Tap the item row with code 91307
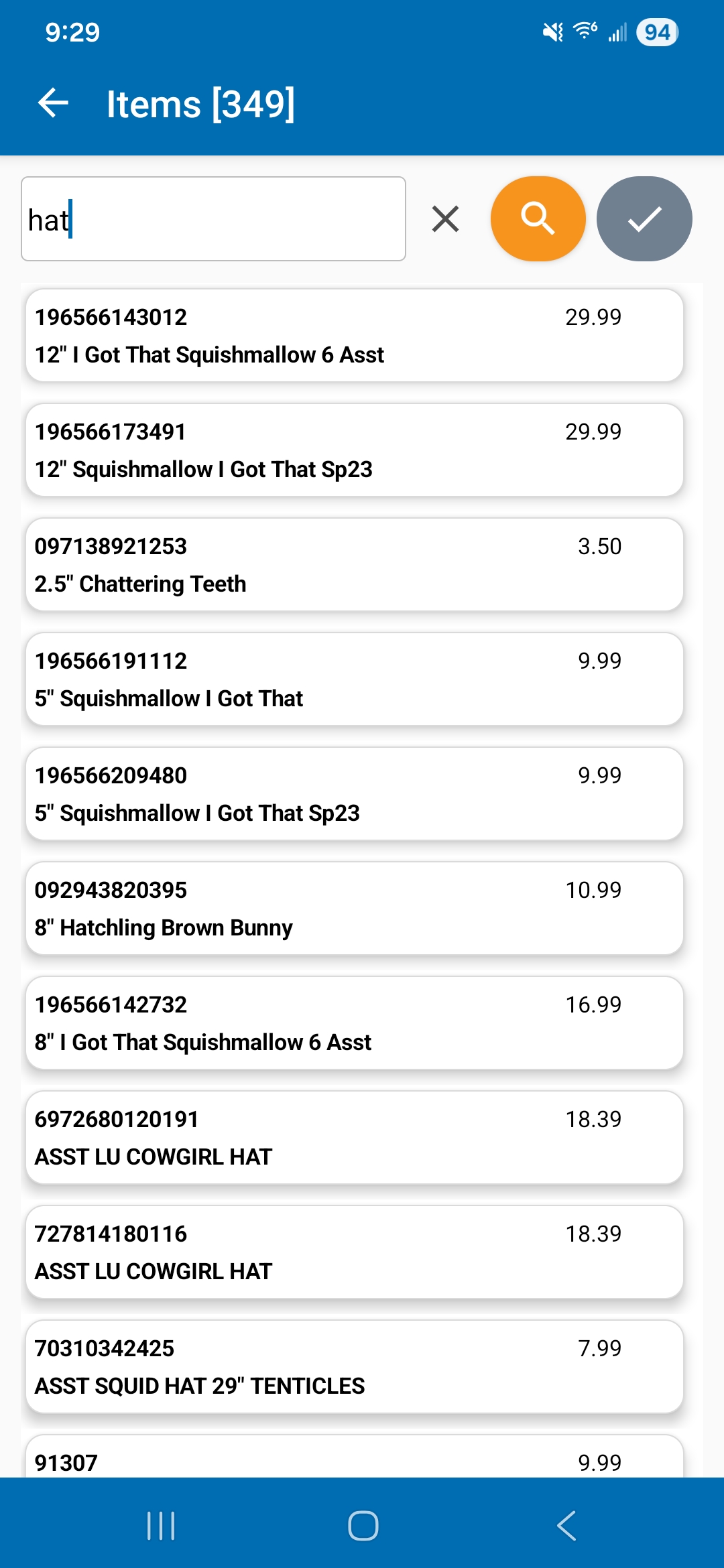724x1568 pixels. (354, 1459)
